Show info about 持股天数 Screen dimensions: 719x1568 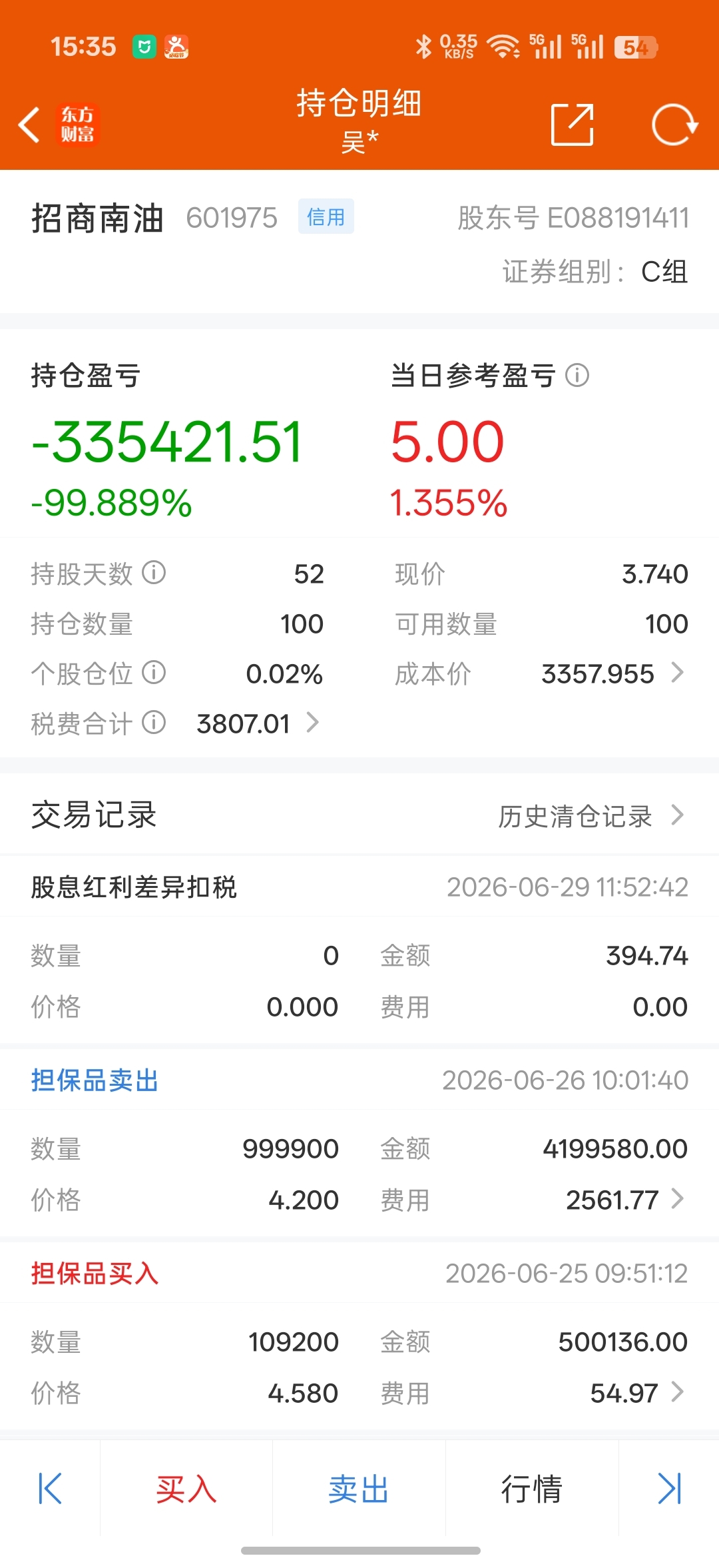click(154, 573)
